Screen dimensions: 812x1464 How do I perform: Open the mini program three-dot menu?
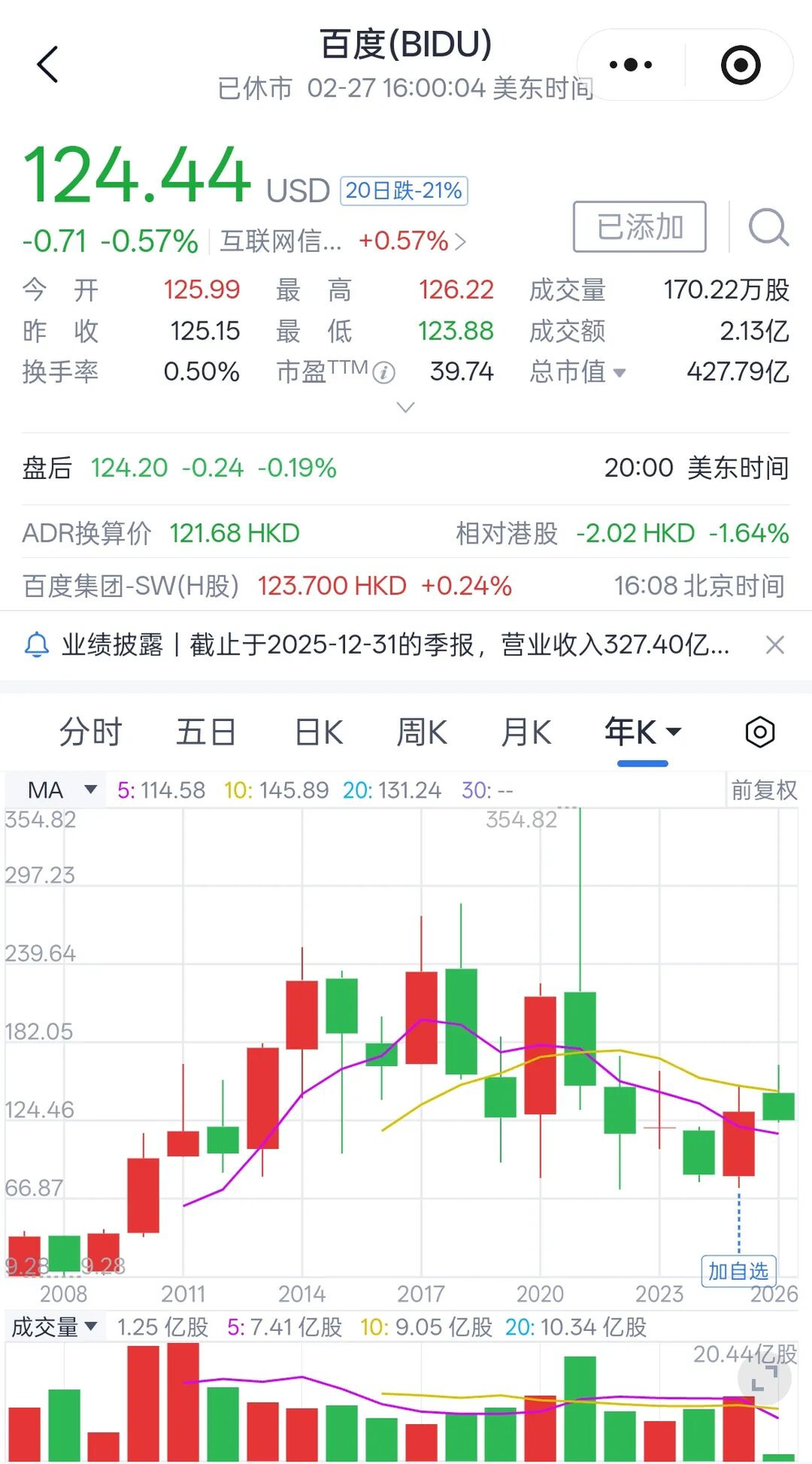631,65
